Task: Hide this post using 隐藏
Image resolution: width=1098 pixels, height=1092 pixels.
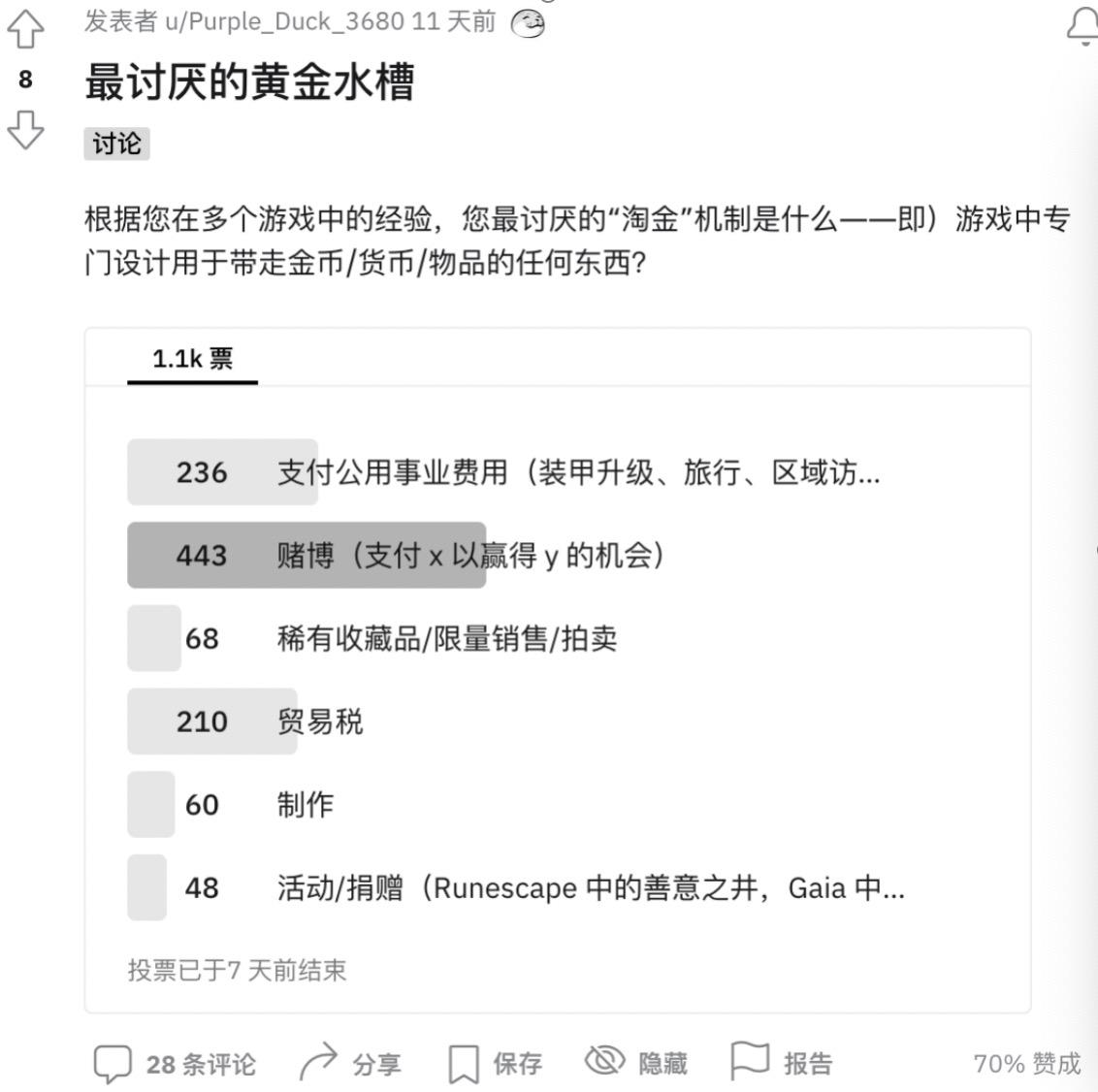Action: coord(636,1064)
